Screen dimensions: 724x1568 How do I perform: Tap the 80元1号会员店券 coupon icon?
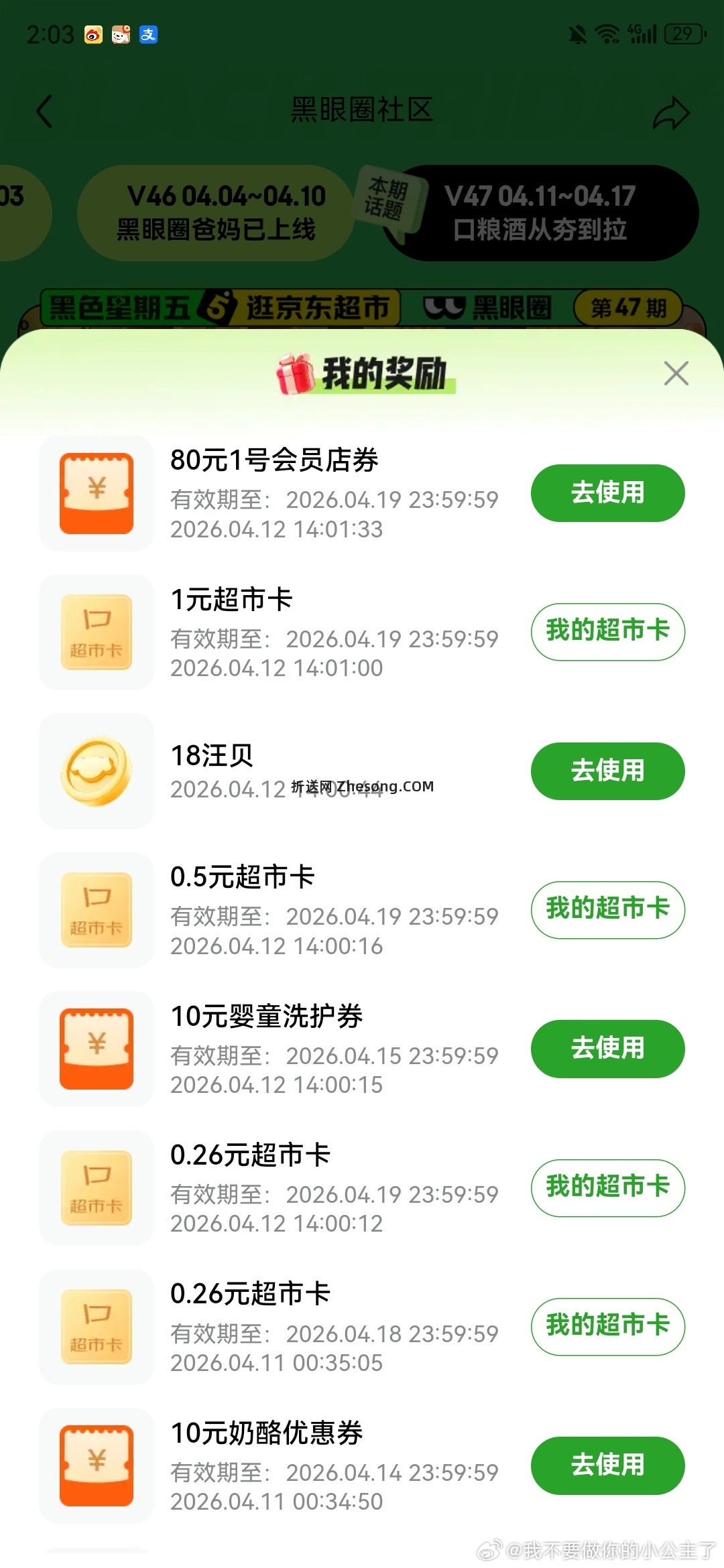coord(96,493)
